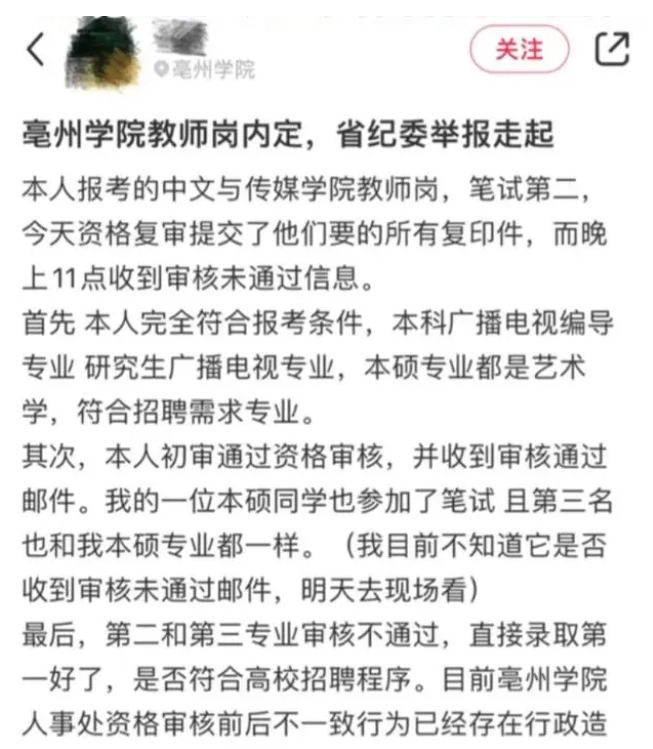Share this post via the share icon
This screenshot has height=749, width=653.
click(x=612, y=49)
